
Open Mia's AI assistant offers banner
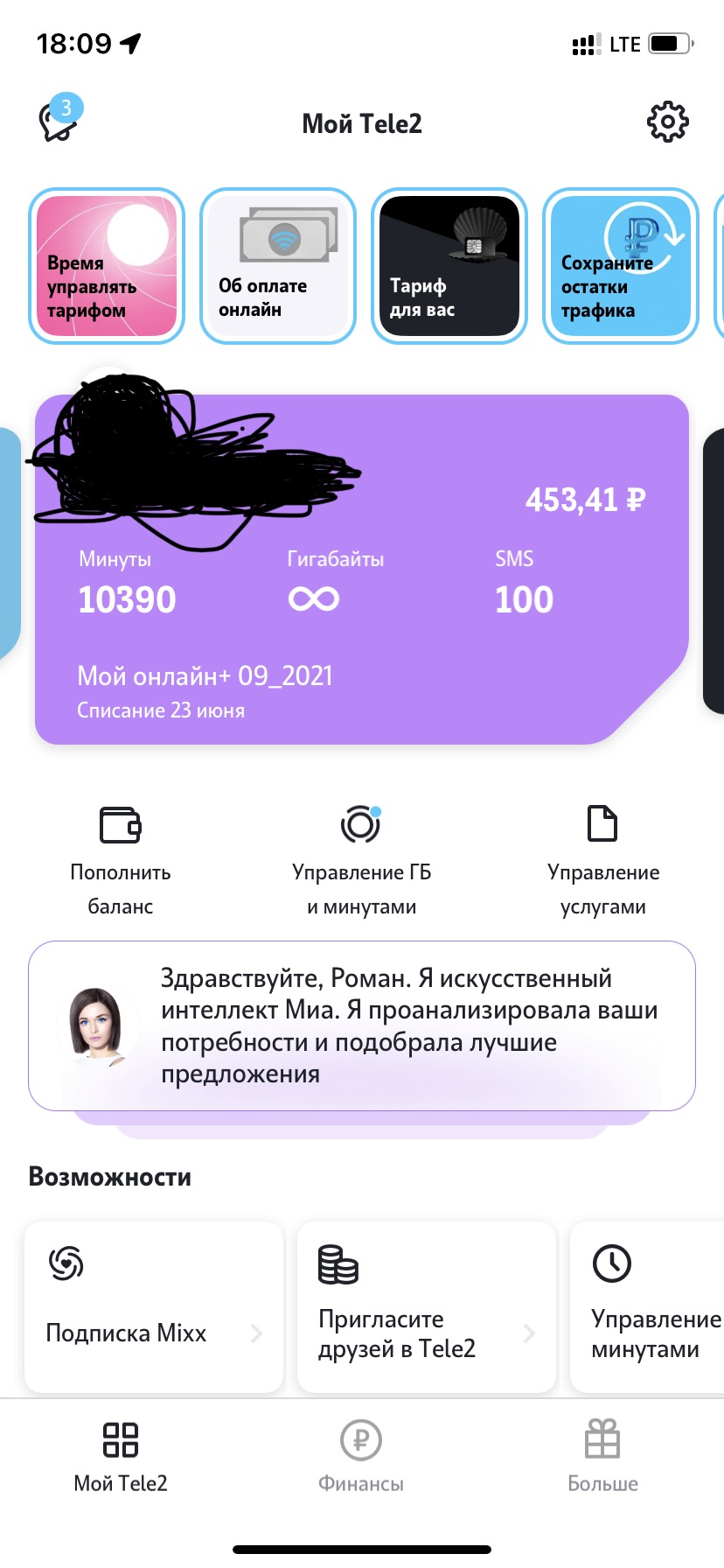point(362,1026)
